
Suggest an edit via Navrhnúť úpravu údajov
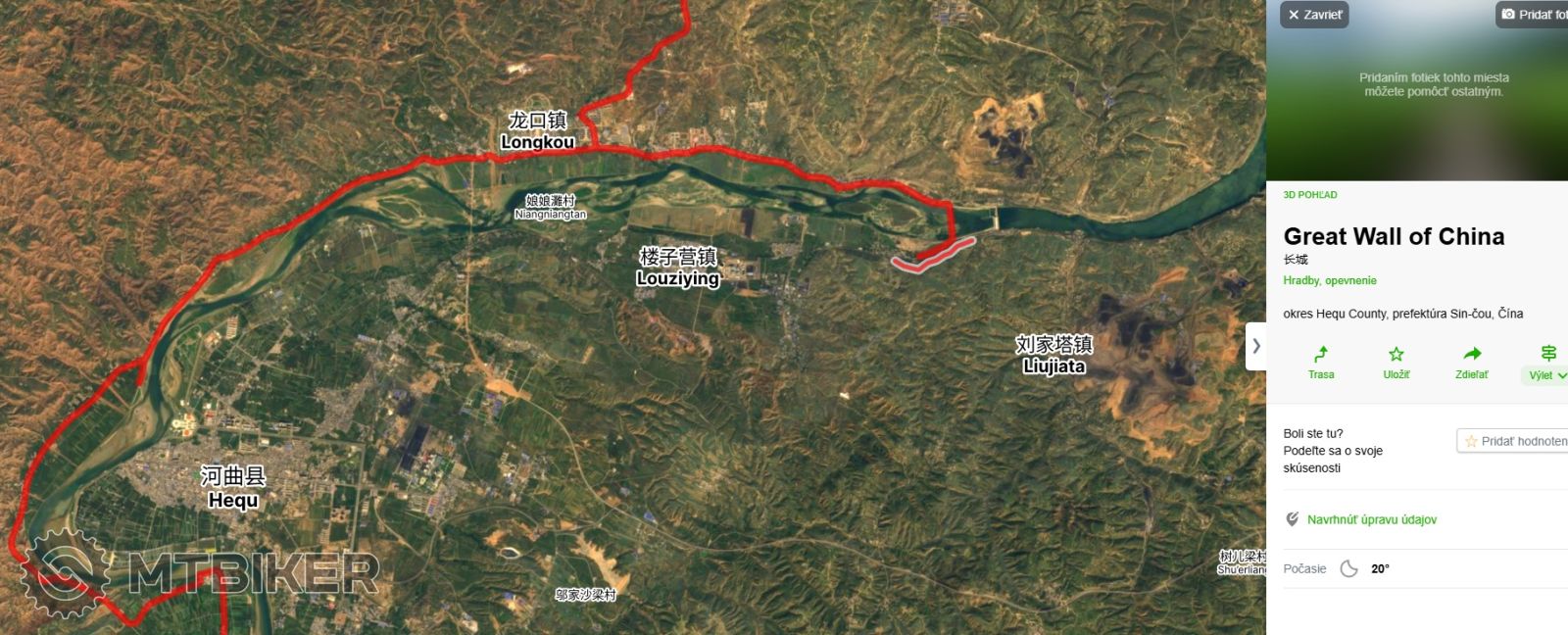click(x=1371, y=519)
